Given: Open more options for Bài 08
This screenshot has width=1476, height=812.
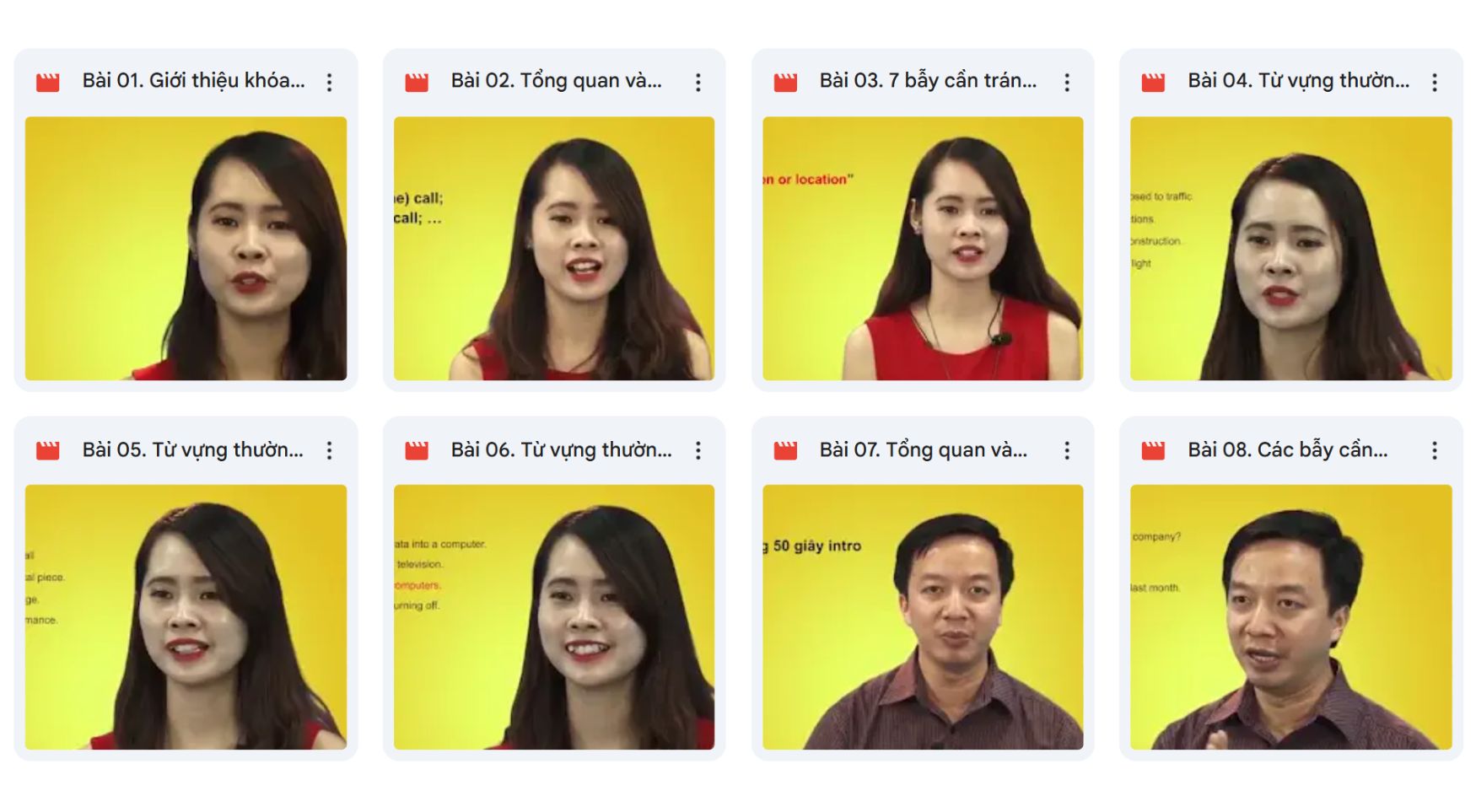Looking at the screenshot, I should pos(1435,450).
